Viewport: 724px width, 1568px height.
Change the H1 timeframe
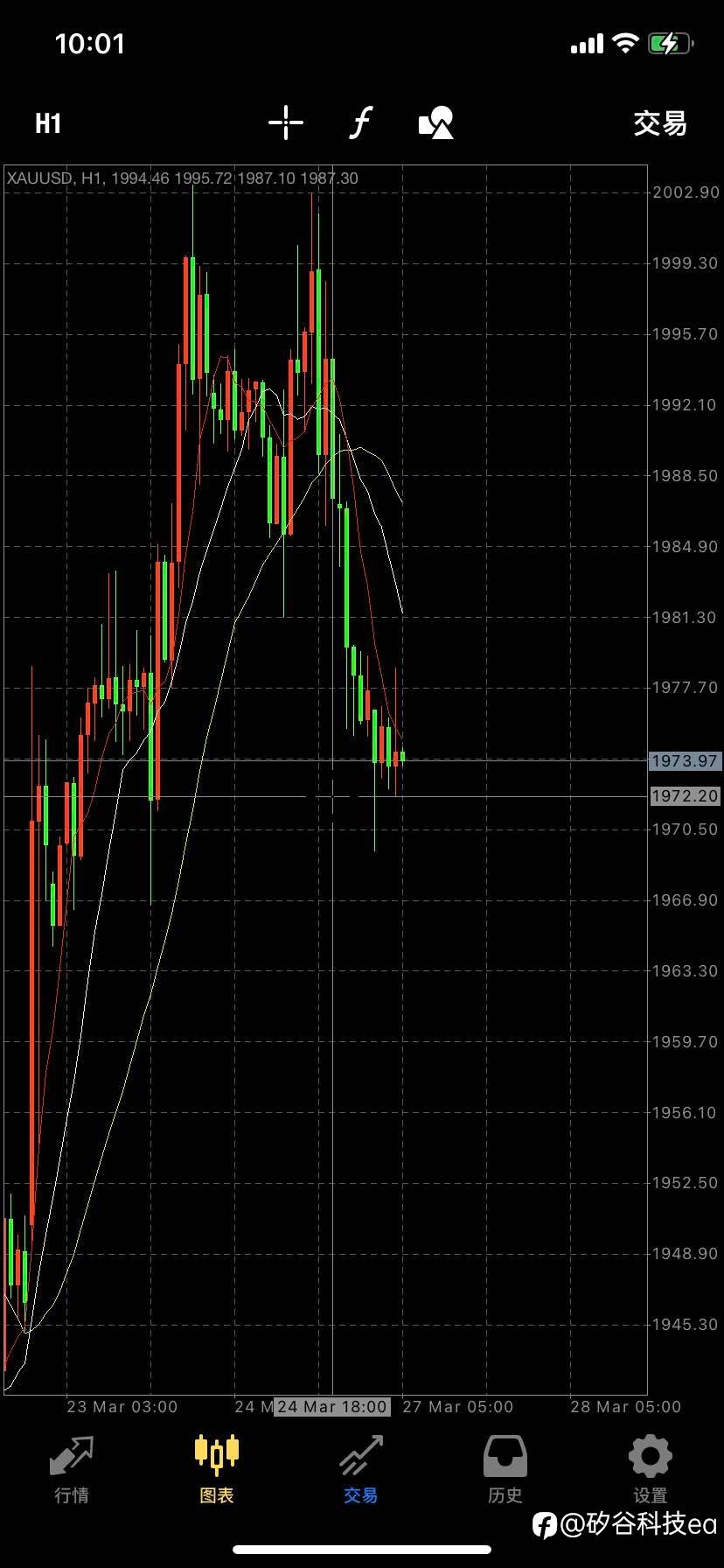[x=48, y=123]
